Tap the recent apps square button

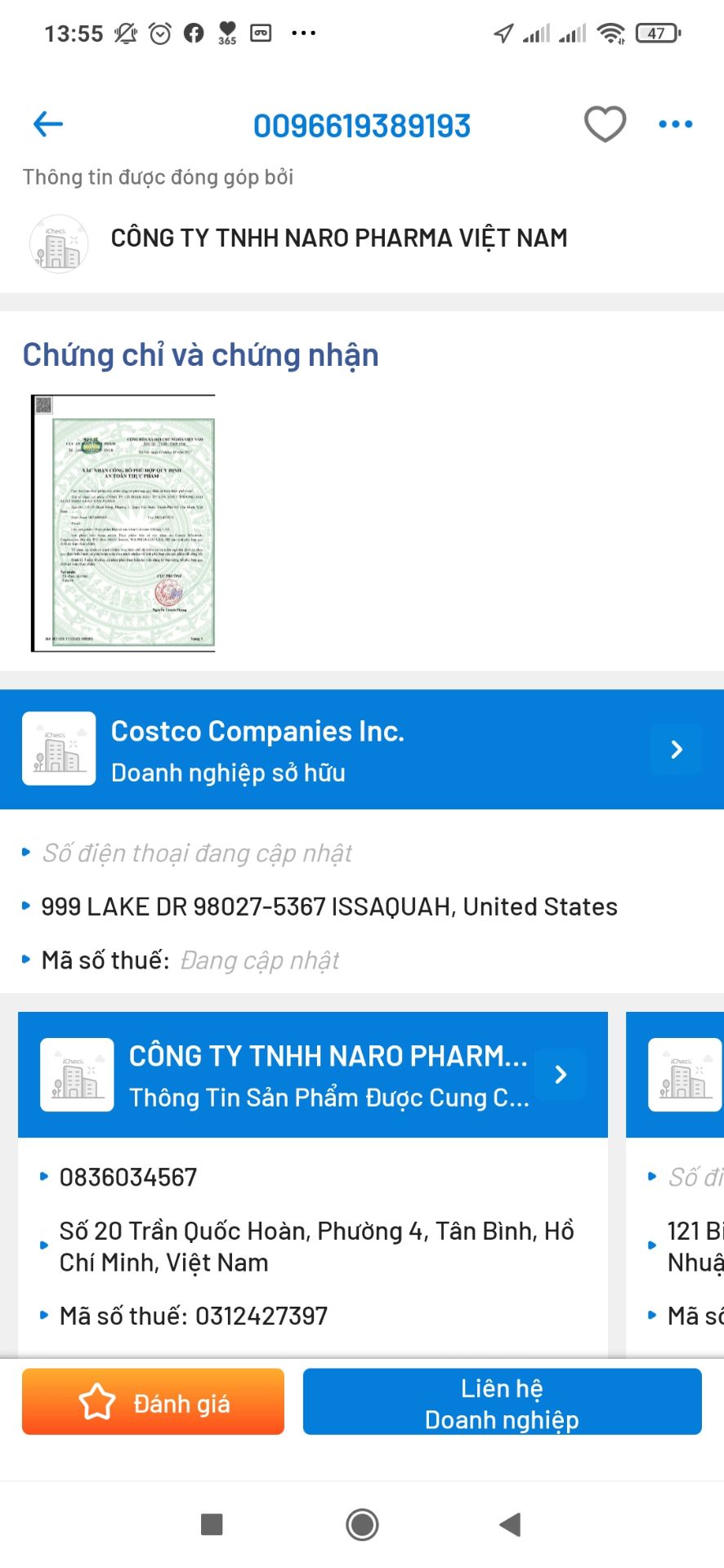coord(211,1524)
